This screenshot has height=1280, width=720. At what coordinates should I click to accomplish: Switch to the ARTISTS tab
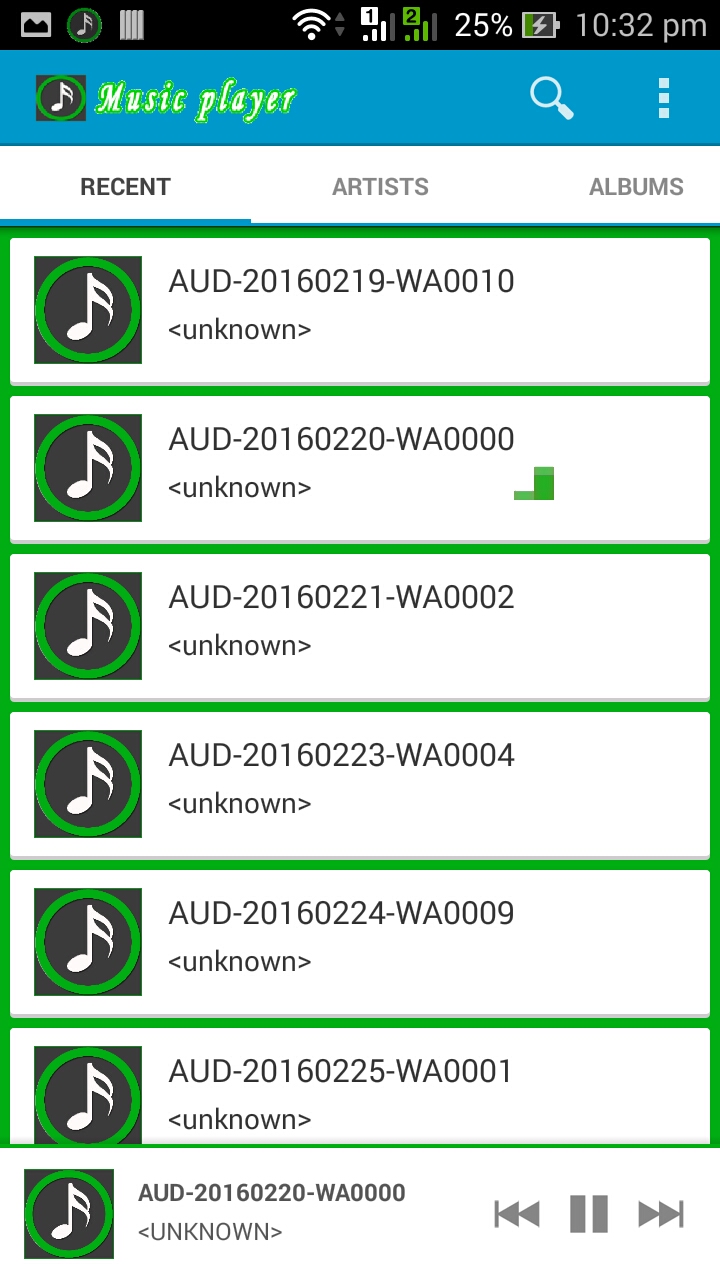point(380,186)
